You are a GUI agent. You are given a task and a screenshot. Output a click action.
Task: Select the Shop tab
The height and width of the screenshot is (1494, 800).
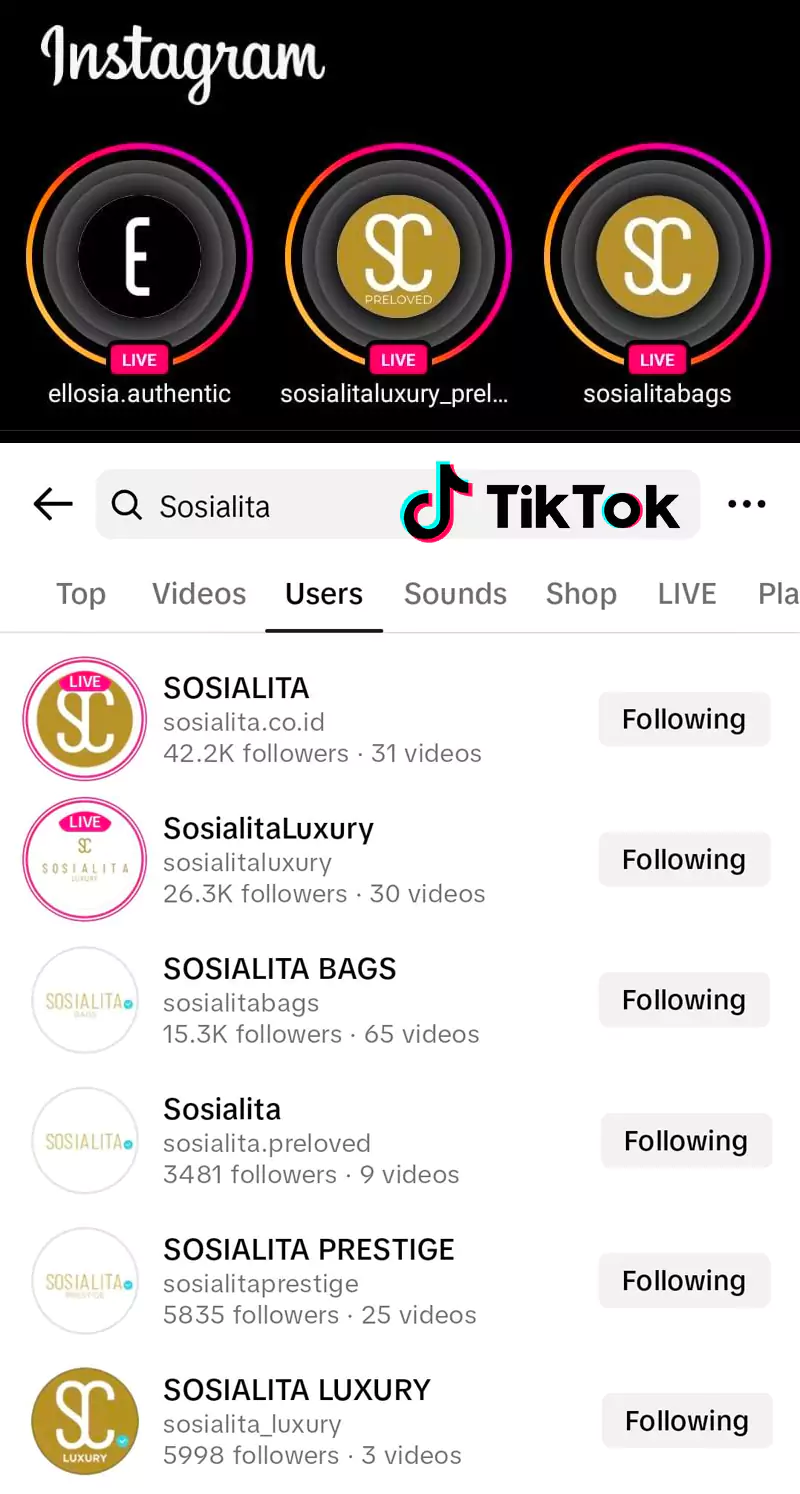click(581, 594)
